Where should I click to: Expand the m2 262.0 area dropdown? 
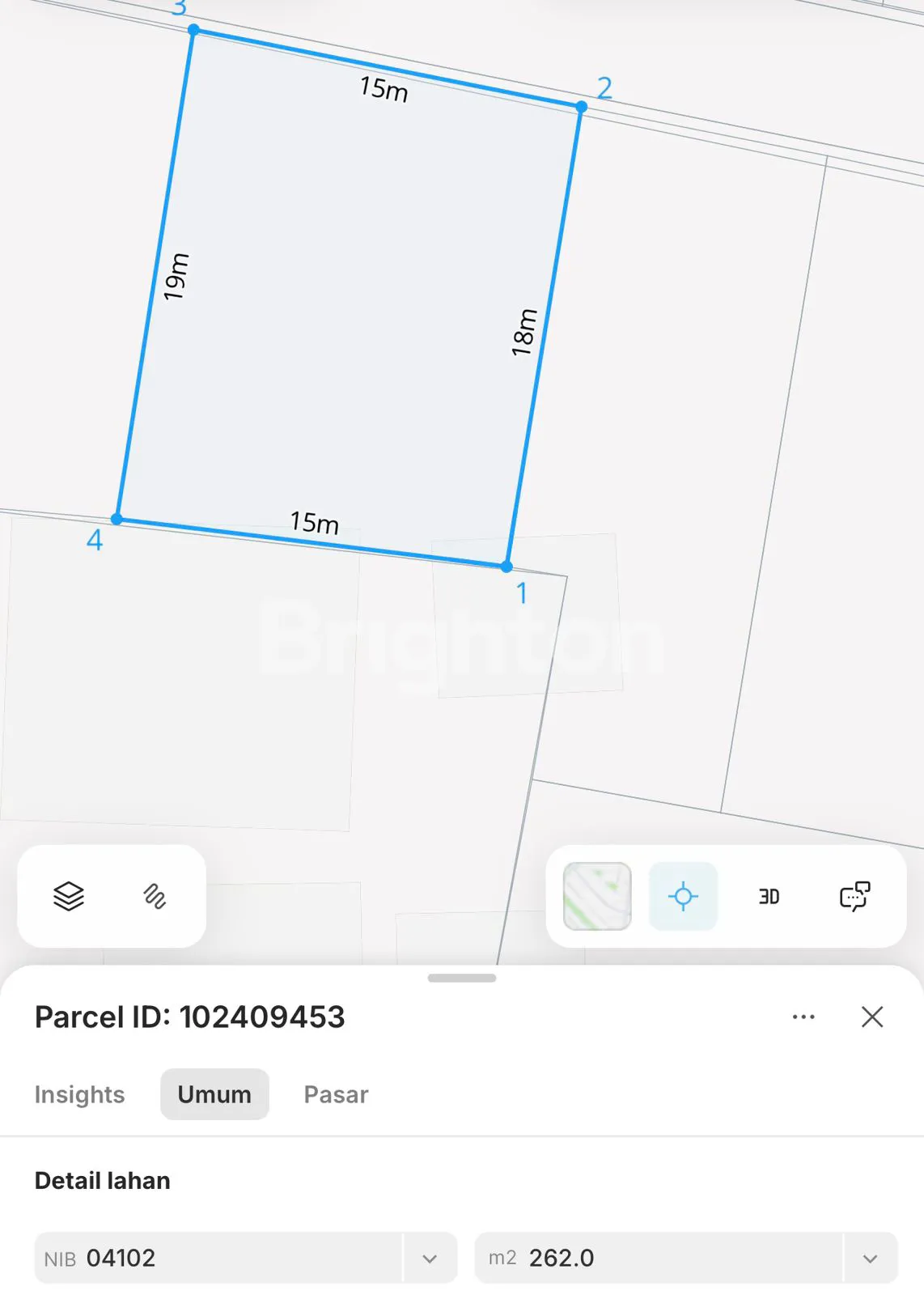coord(870,1259)
